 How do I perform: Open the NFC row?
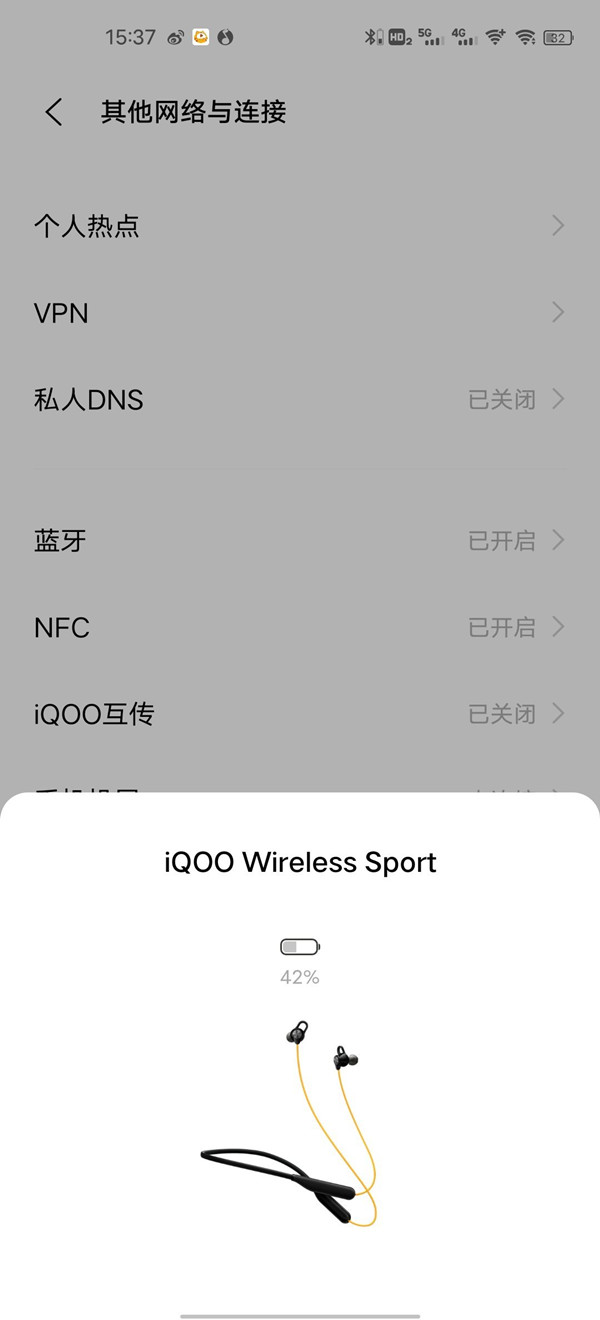coord(300,628)
